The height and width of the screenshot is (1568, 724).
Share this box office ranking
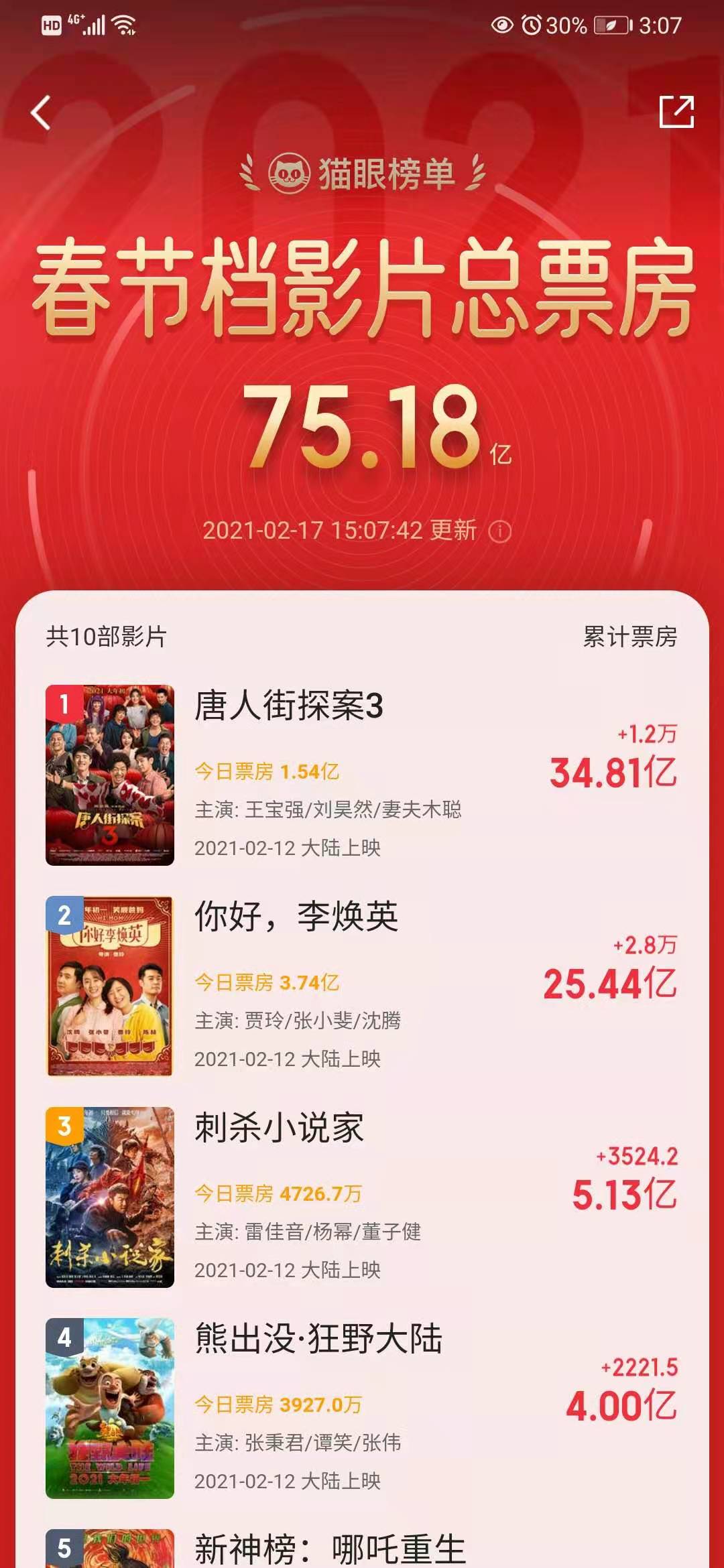click(x=676, y=112)
